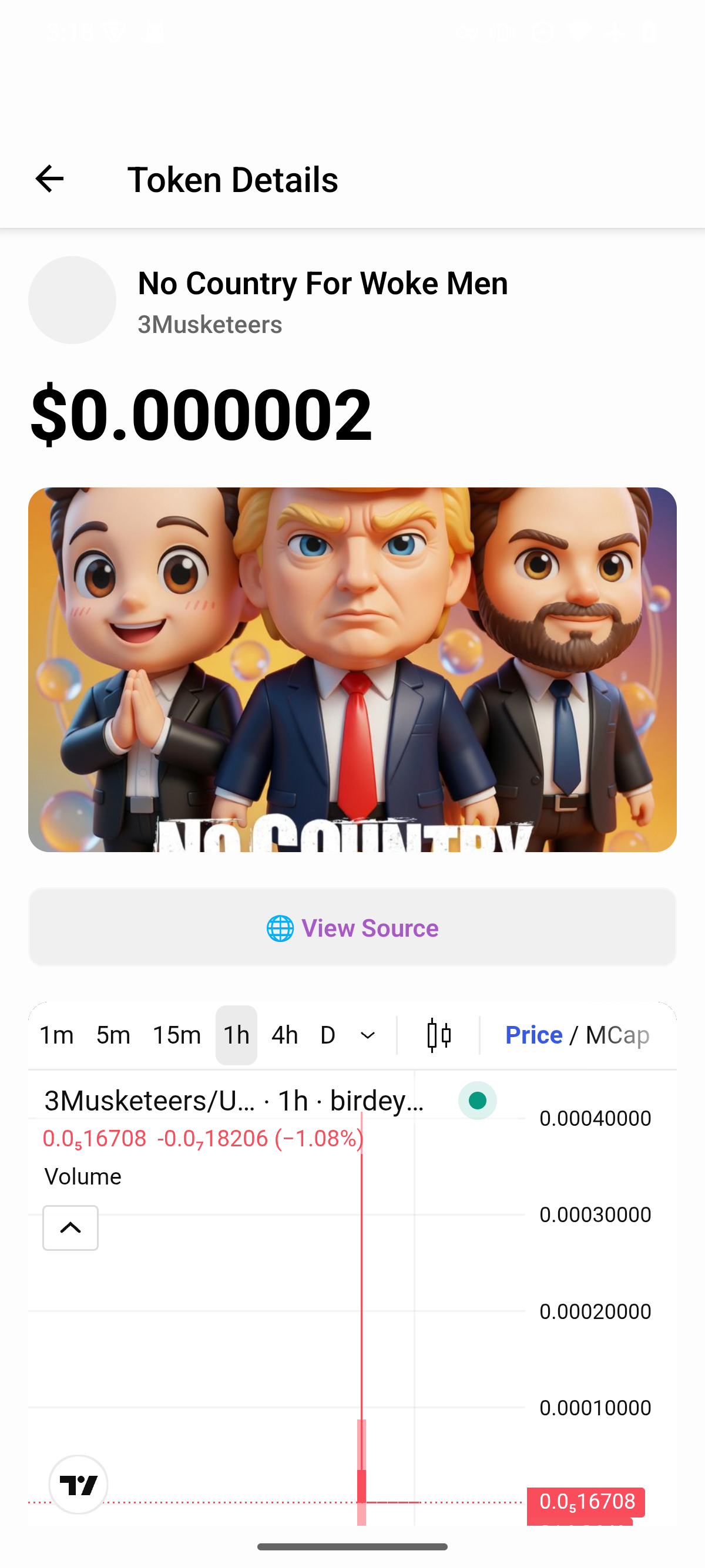Navigate back using the back arrow
Image resolution: width=705 pixels, height=1568 pixels.
click(x=49, y=178)
